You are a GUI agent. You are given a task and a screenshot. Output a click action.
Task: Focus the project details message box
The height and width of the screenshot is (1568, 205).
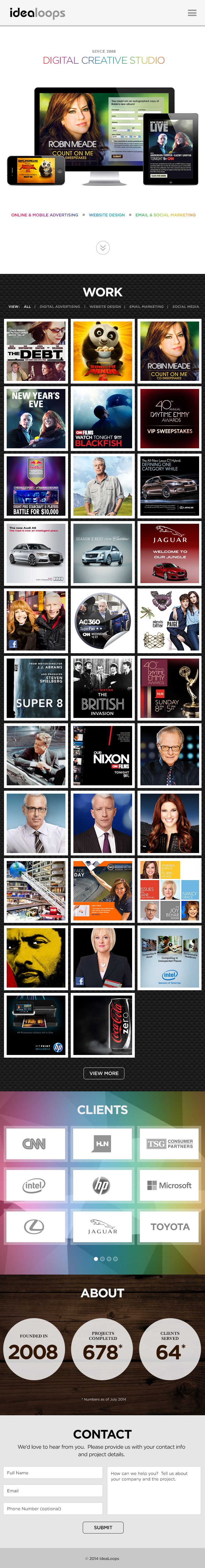pyautogui.click(x=153, y=1491)
